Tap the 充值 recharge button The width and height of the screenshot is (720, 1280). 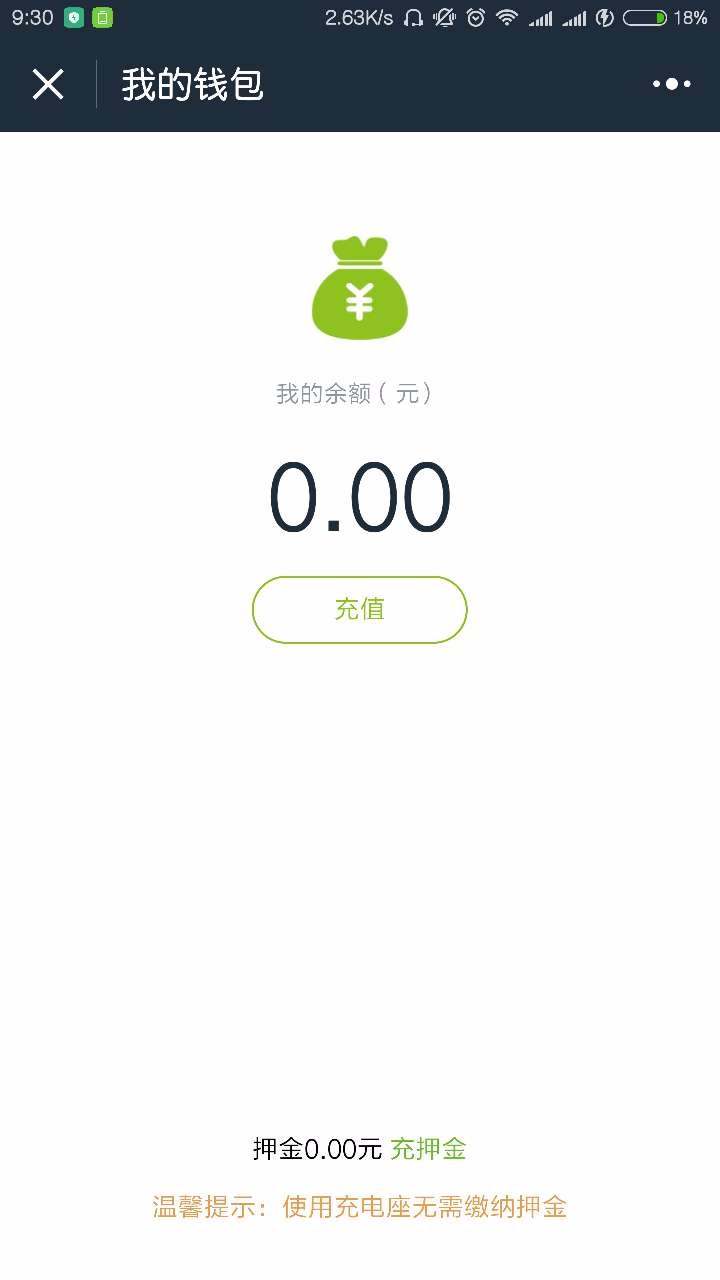pos(360,609)
